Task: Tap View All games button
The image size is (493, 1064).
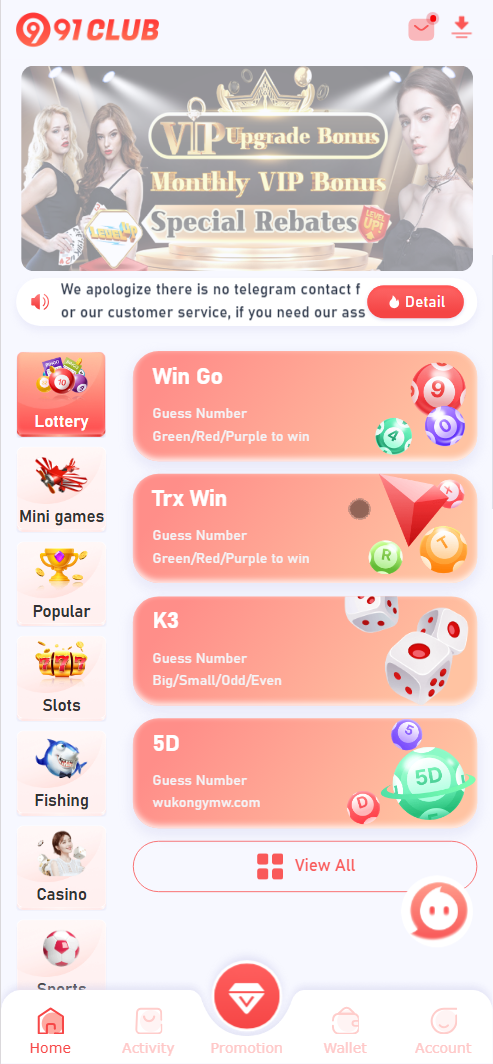Action: pyautogui.click(x=305, y=866)
